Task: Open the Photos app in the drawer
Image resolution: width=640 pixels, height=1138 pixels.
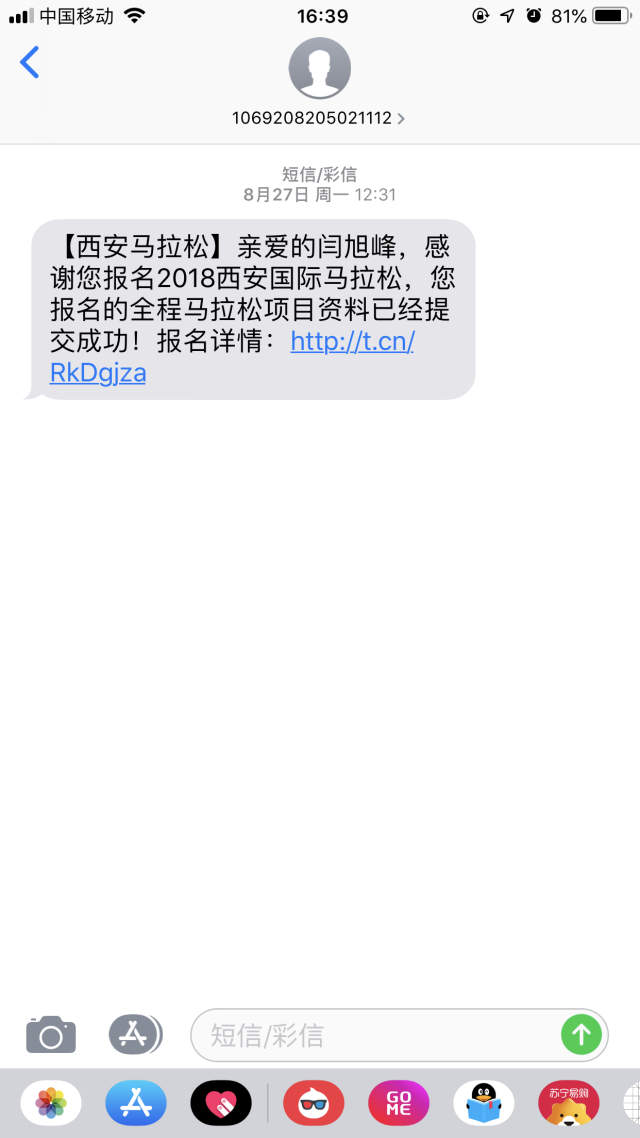Action: (x=51, y=1103)
